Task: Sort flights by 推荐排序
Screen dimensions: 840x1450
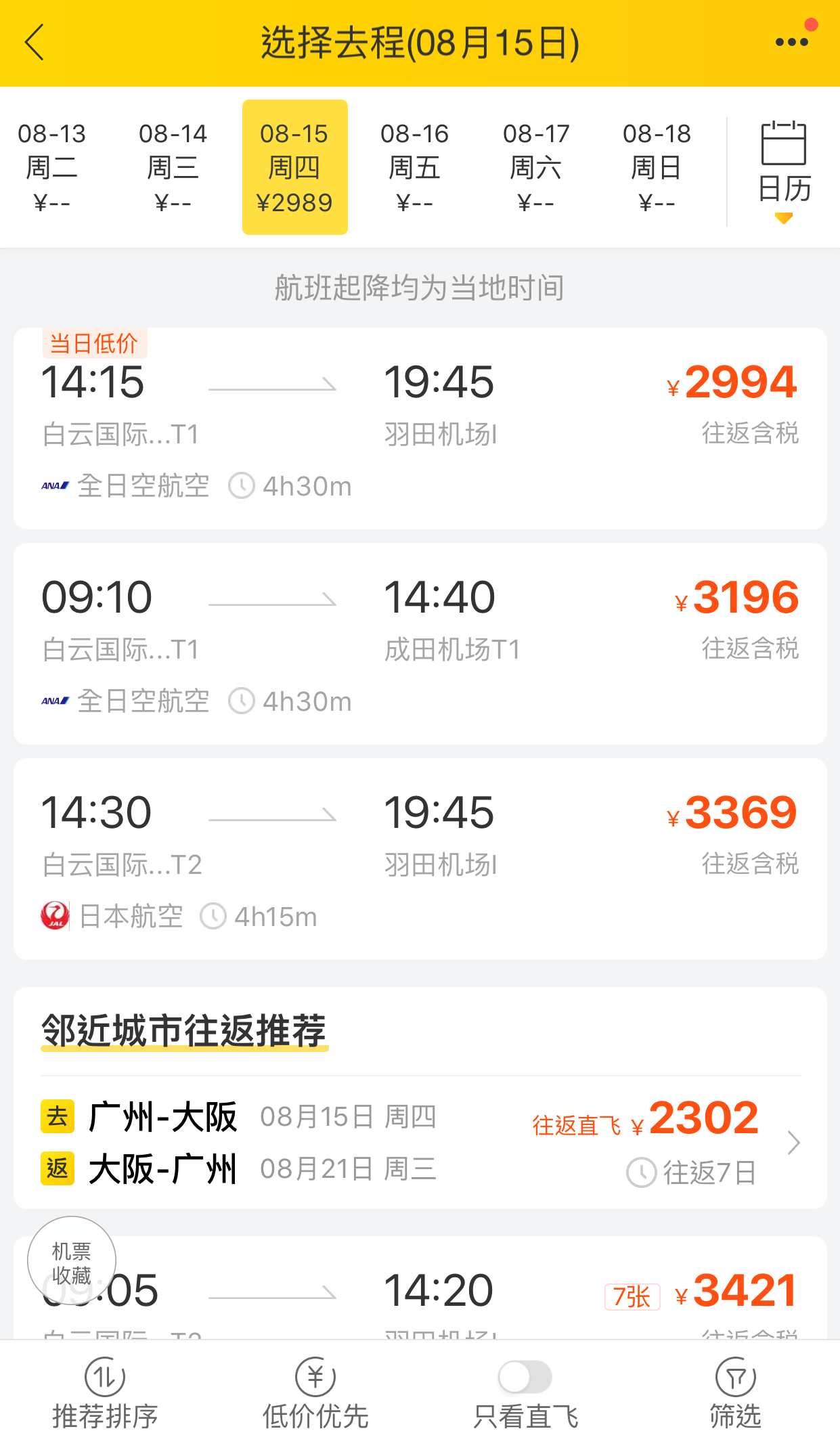Action: tap(105, 1394)
